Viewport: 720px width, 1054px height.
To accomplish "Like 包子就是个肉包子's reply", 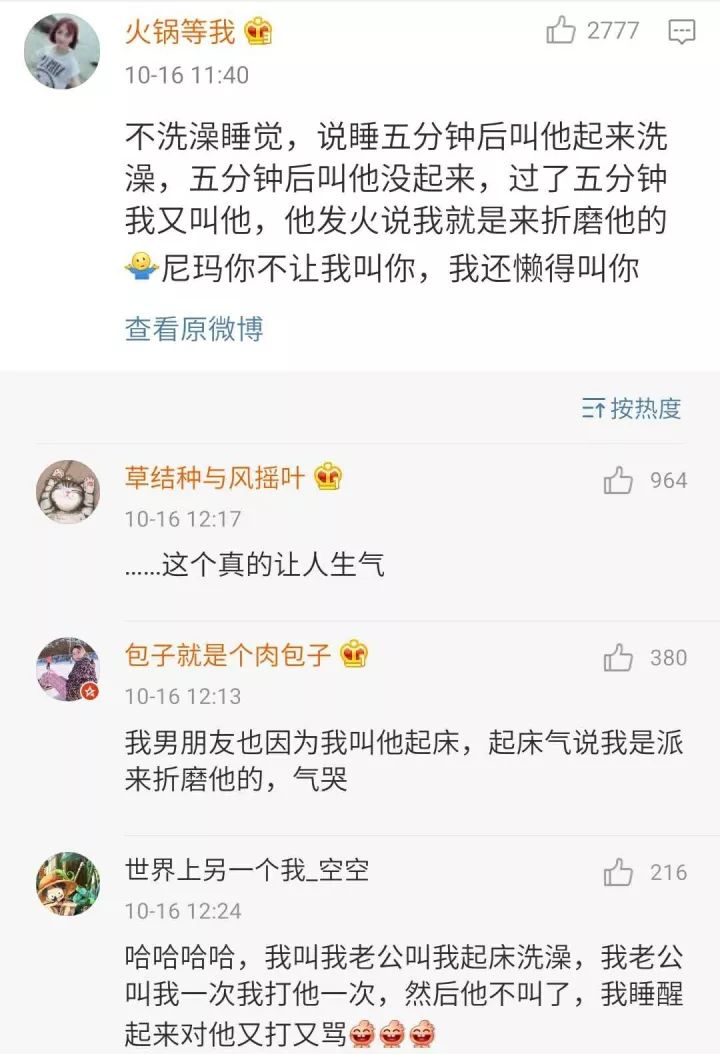I will [x=619, y=658].
